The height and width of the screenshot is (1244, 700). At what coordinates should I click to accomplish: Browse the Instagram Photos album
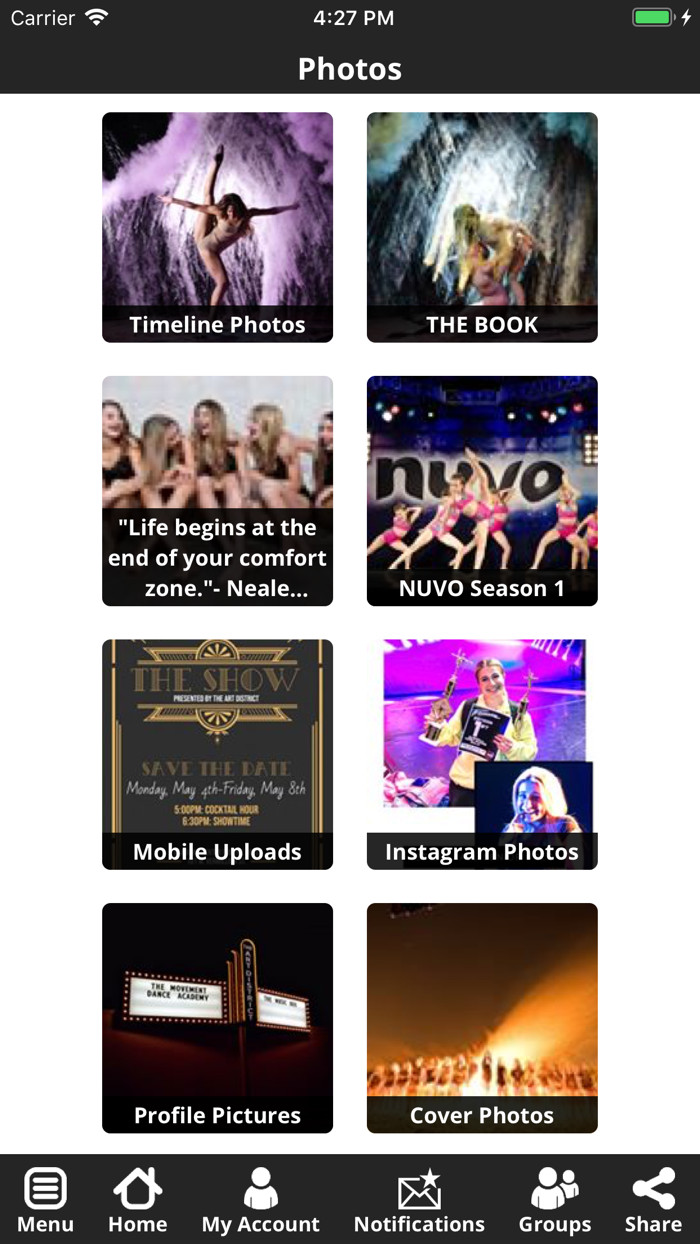482,754
